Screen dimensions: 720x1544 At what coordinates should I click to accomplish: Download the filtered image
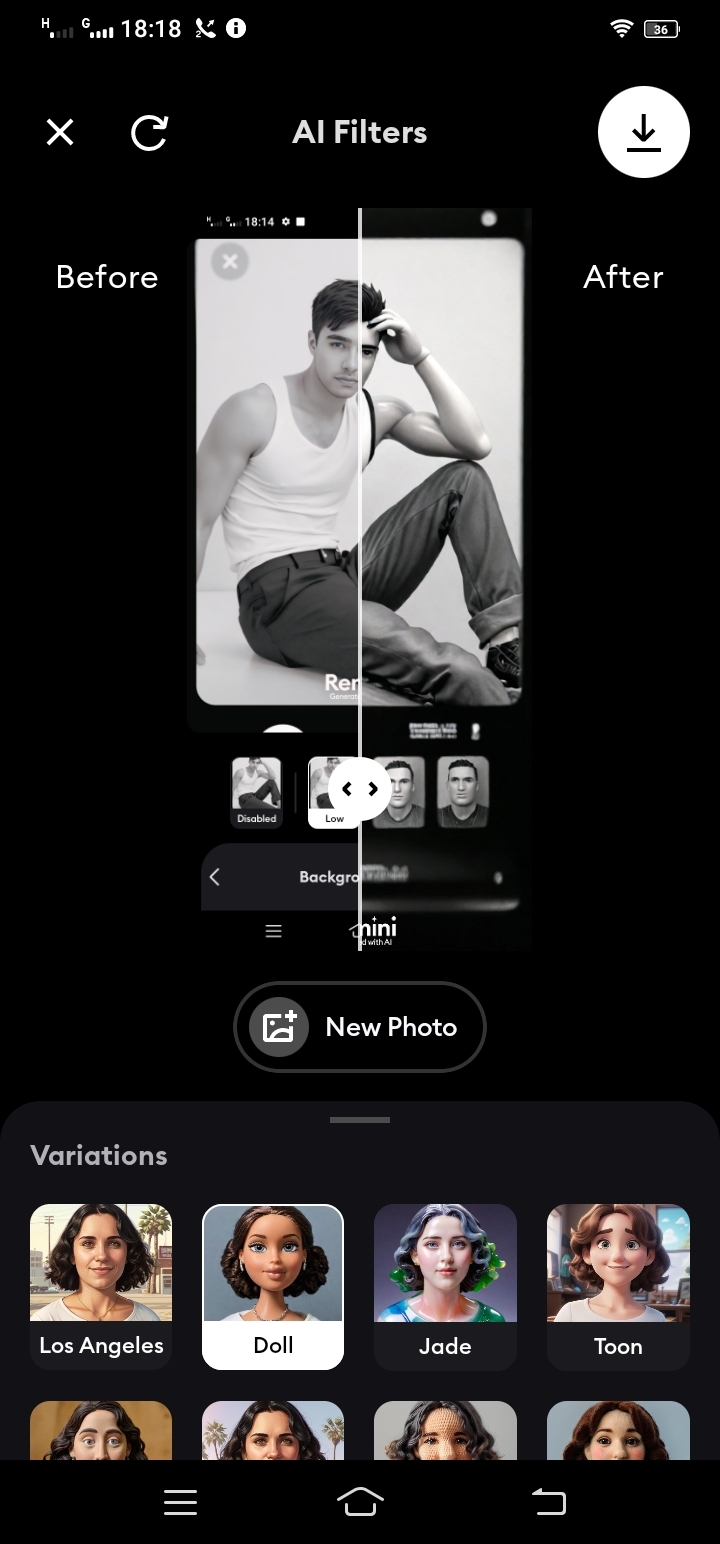[644, 132]
